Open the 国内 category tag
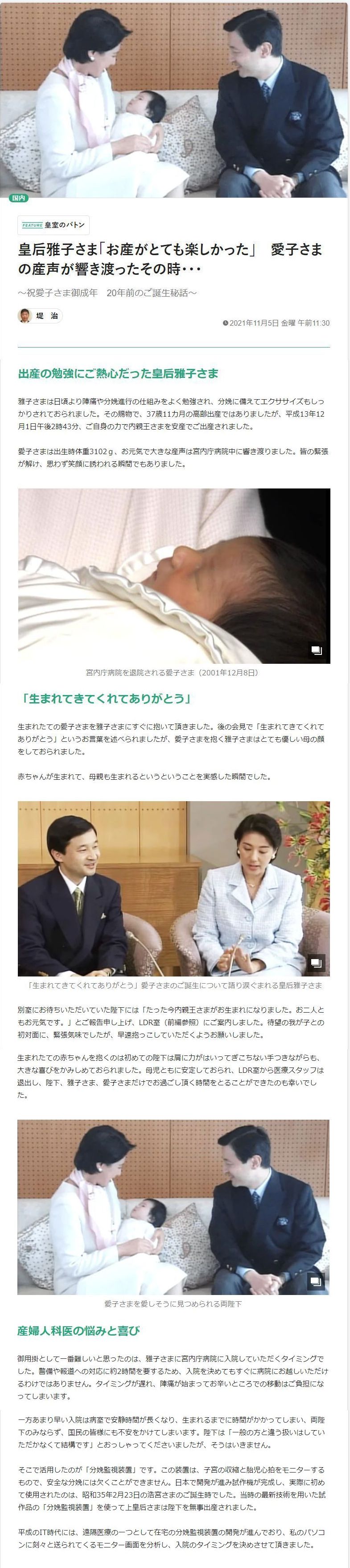The image size is (350, 1568). tap(19, 199)
